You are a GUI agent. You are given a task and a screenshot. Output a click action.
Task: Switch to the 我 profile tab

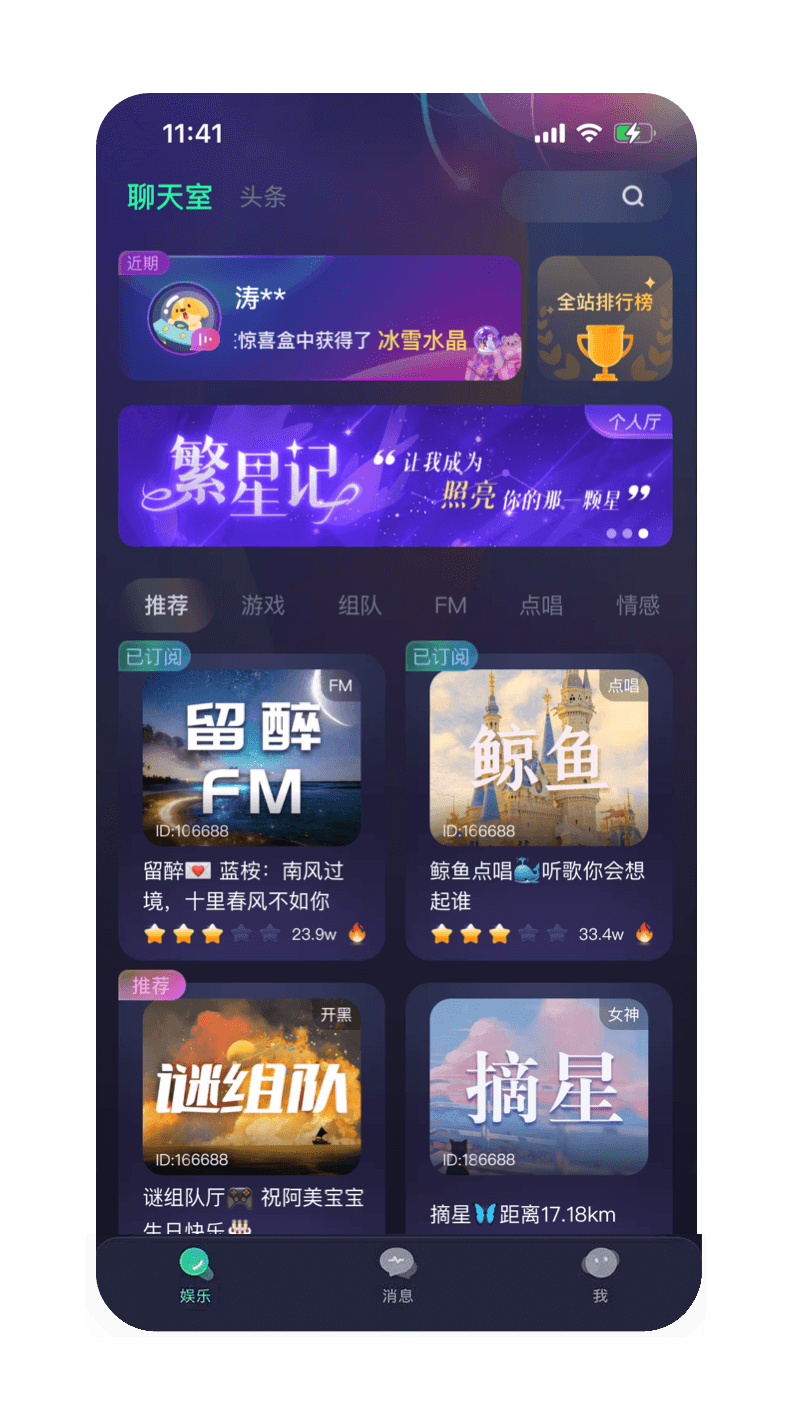600,1276
